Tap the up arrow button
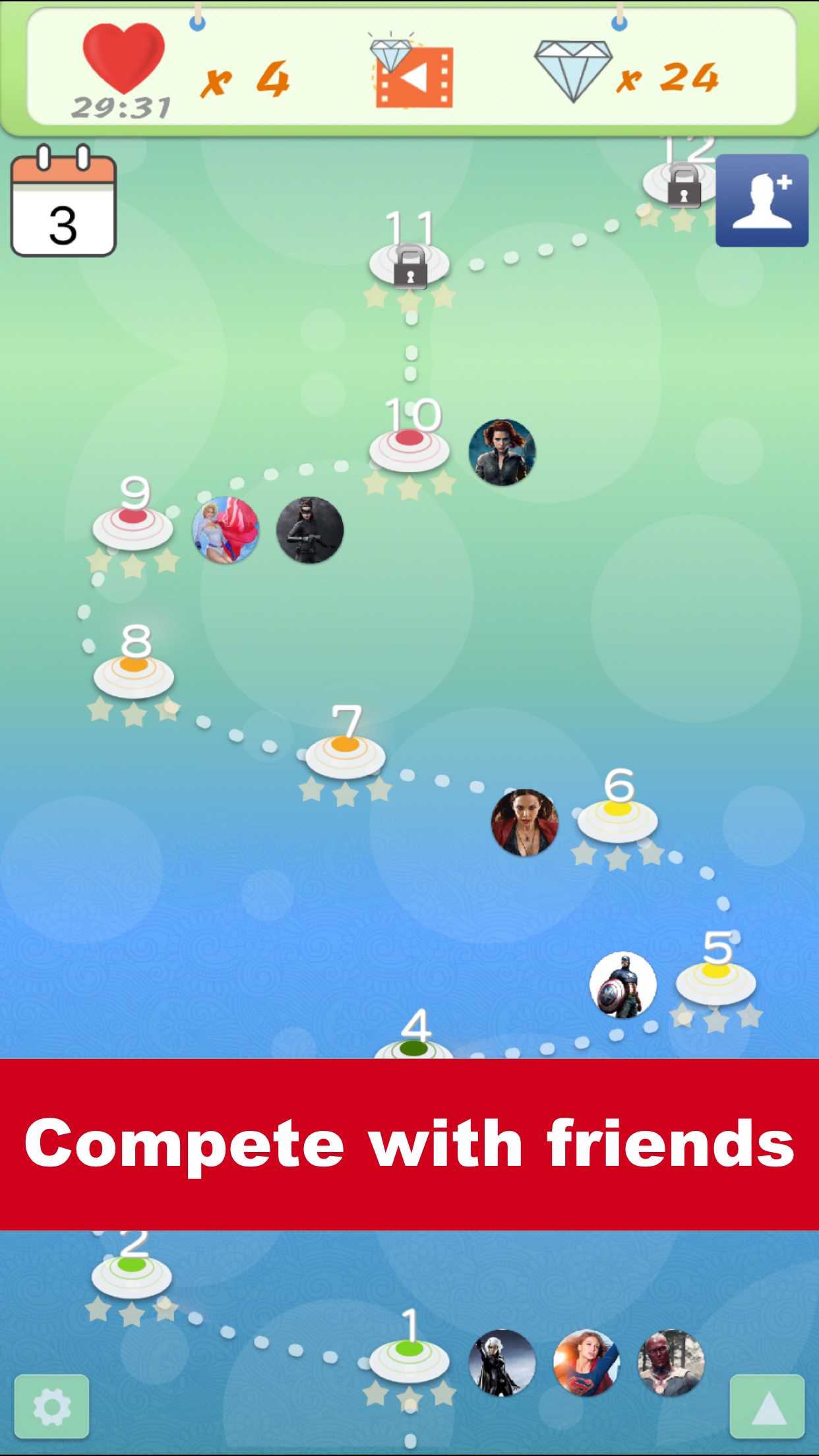The height and width of the screenshot is (1456, 819). coord(767,1407)
